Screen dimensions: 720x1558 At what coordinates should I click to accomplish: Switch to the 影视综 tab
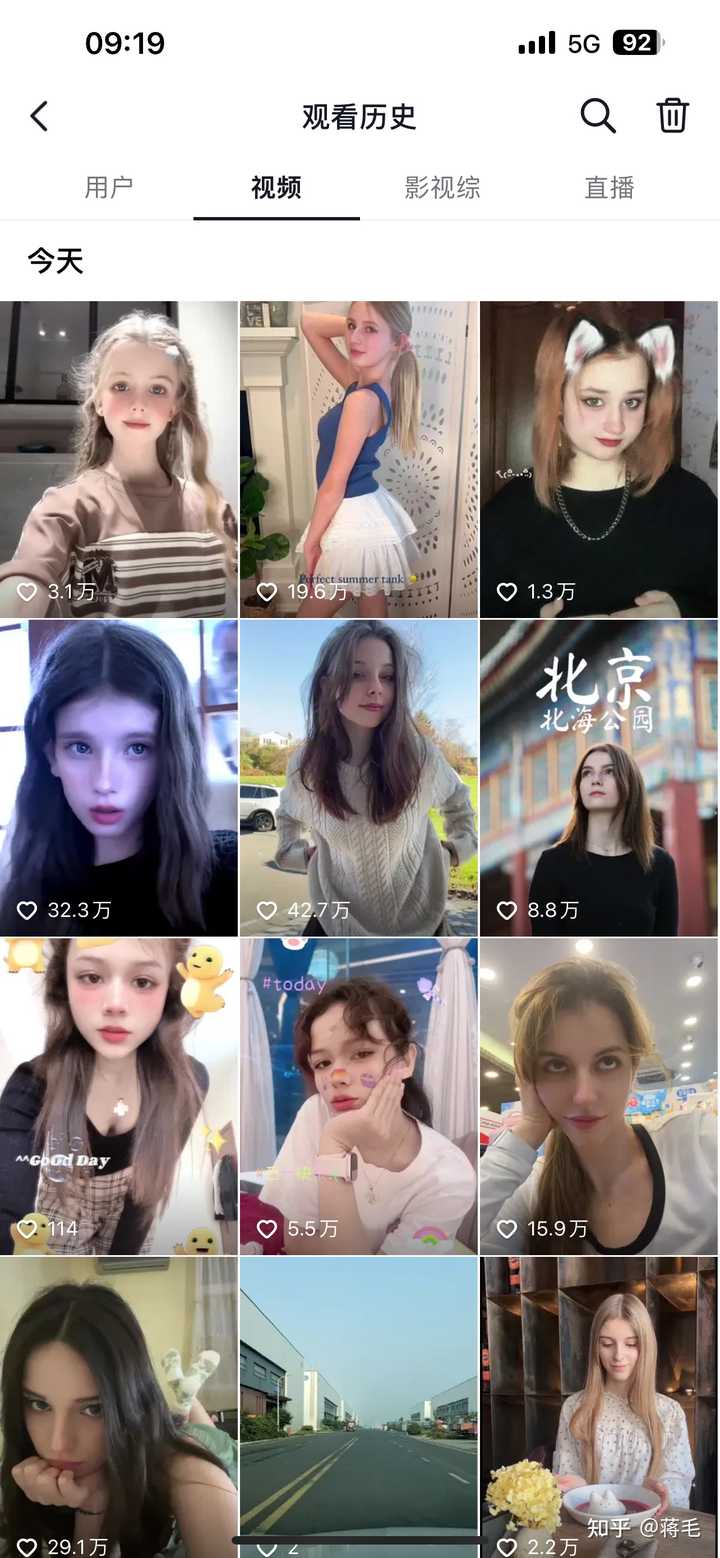tap(442, 187)
